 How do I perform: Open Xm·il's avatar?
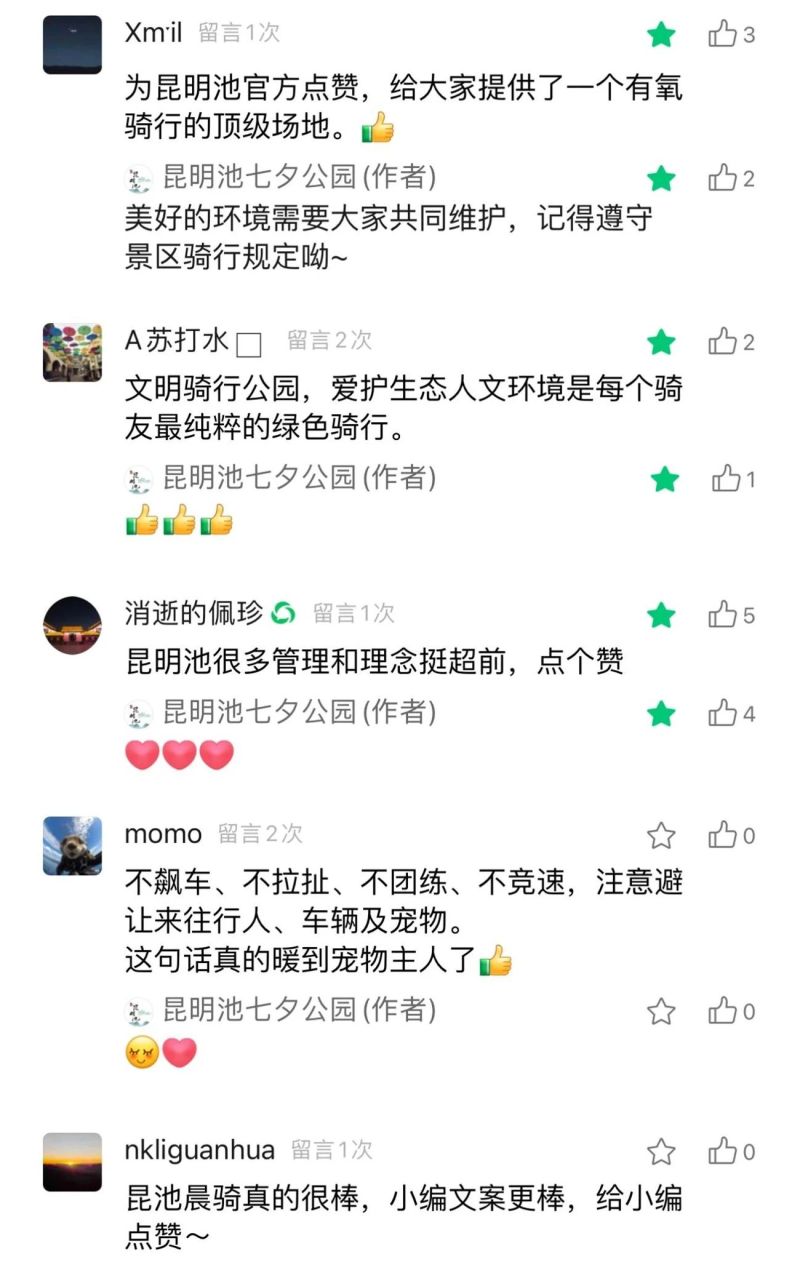point(72,45)
